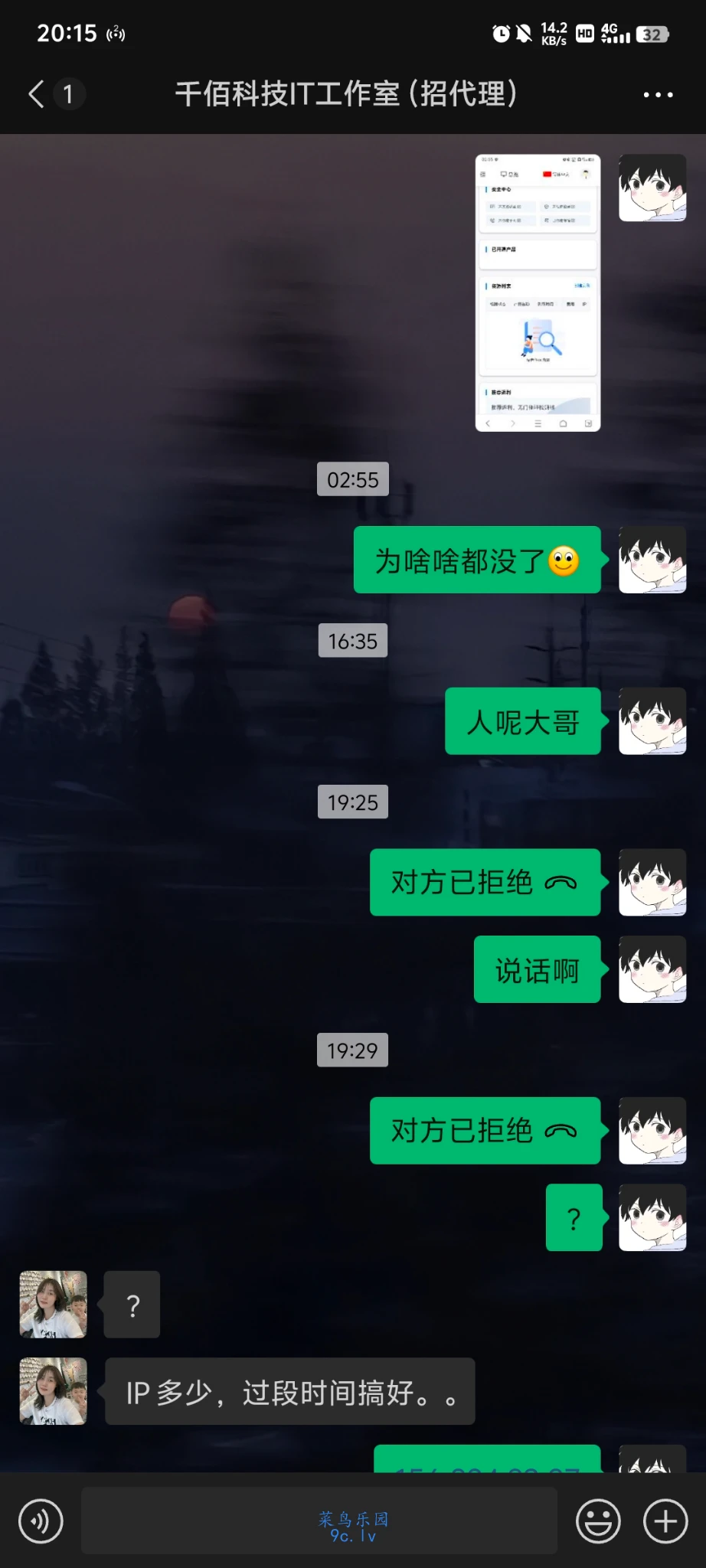Viewport: 706px width, 1568px height.
Task: Call back from first 对方已拒绝 message
Action: (485, 882)
